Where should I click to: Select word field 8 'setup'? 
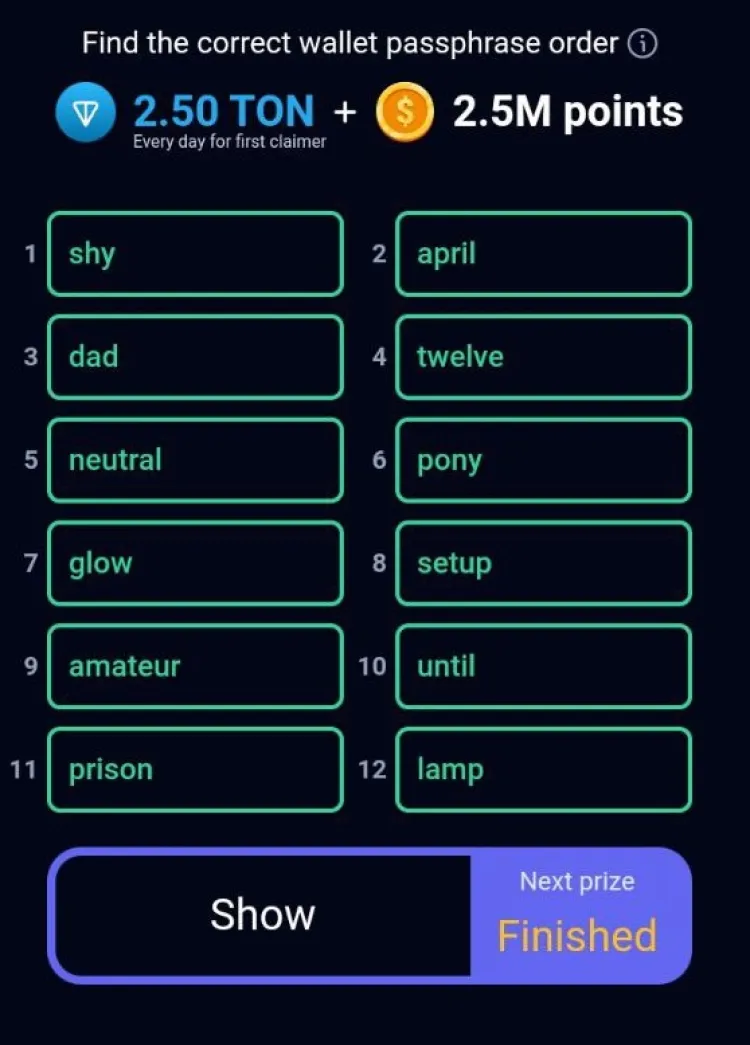click(x=543, y=563)
